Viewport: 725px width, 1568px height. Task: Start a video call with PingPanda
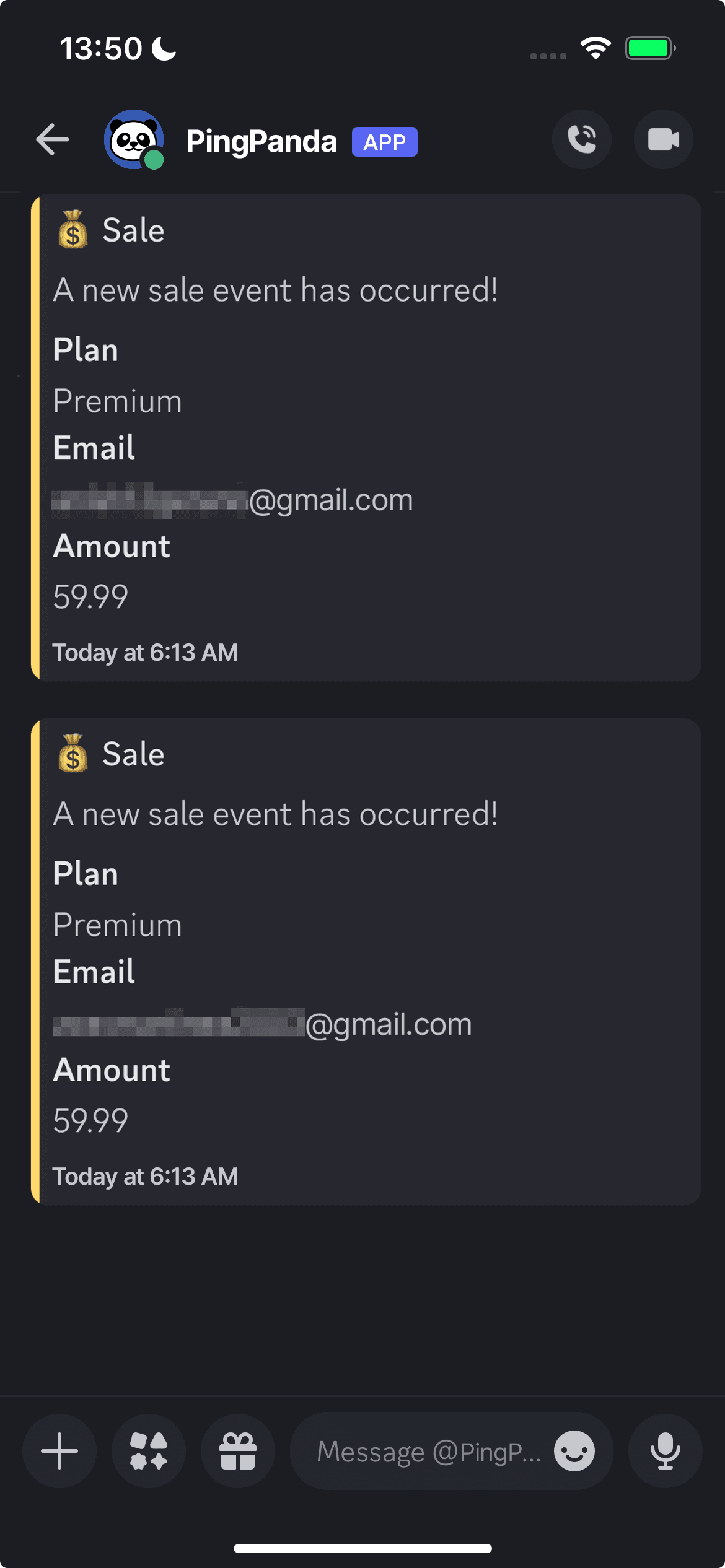[x=663, y=139]
